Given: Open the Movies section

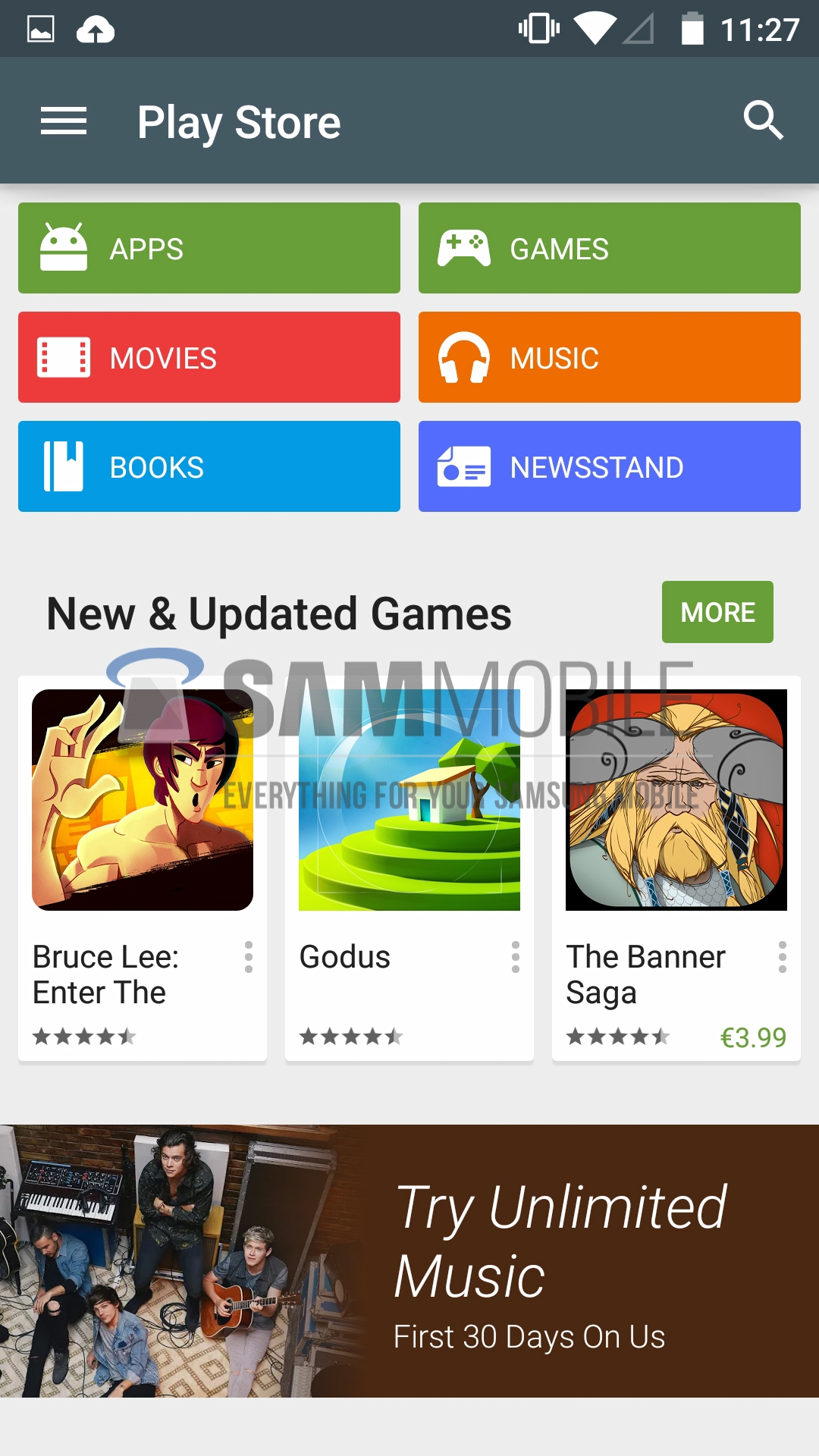Looking at the screenshot, I should [209, 357].
